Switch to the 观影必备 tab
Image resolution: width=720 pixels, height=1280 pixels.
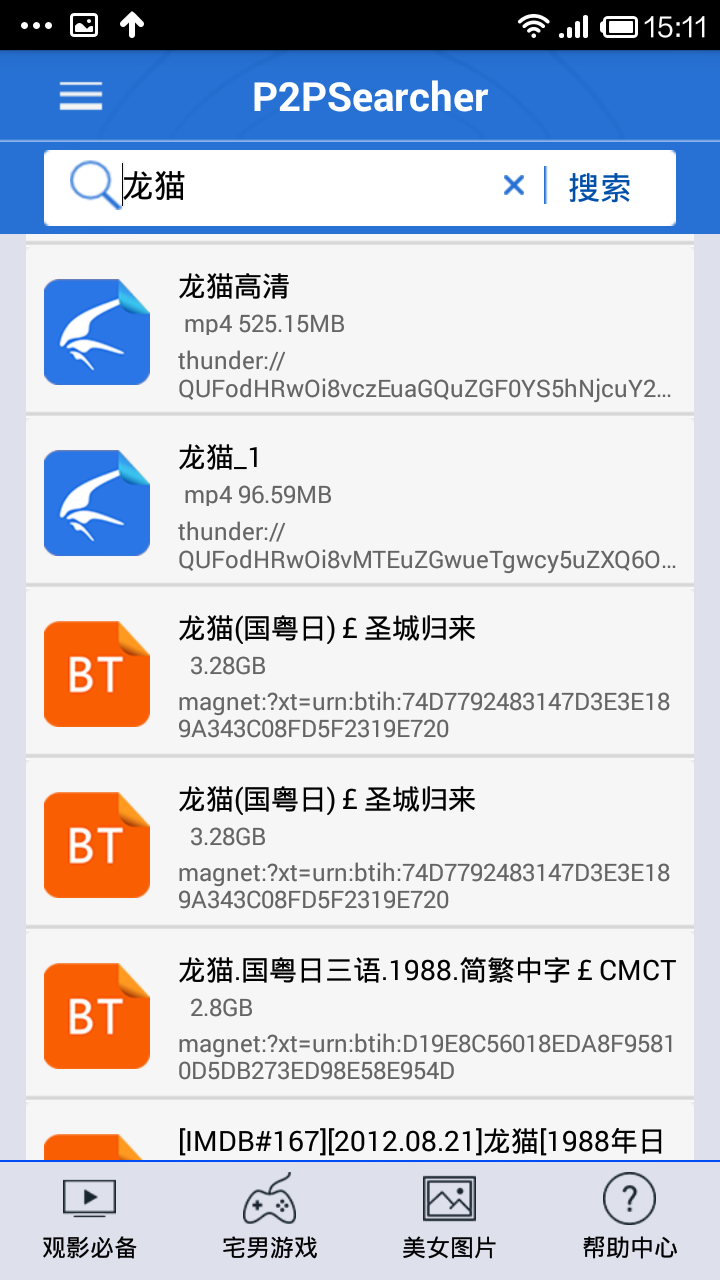(90, 1221)
